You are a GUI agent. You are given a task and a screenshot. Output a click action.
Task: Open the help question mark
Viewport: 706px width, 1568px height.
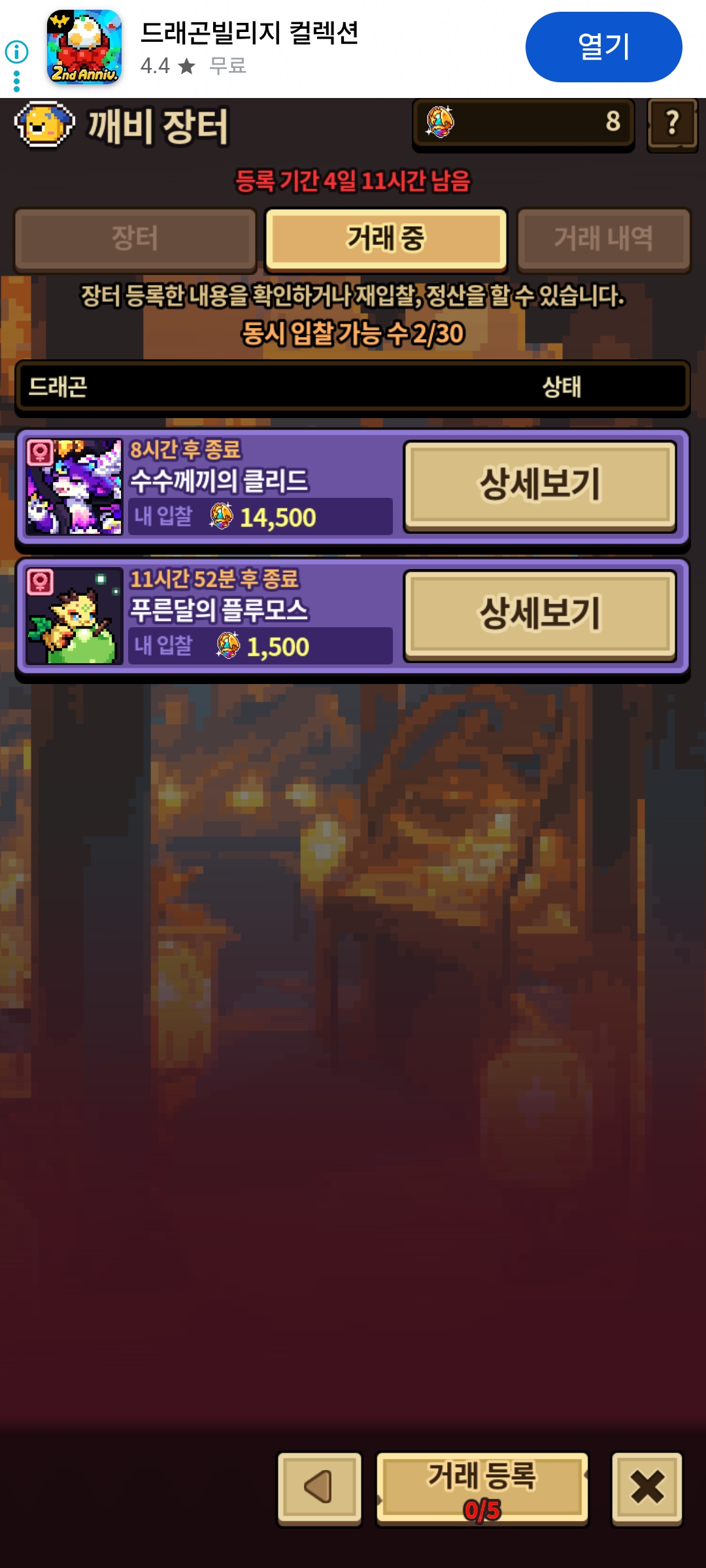coord(672,123)
